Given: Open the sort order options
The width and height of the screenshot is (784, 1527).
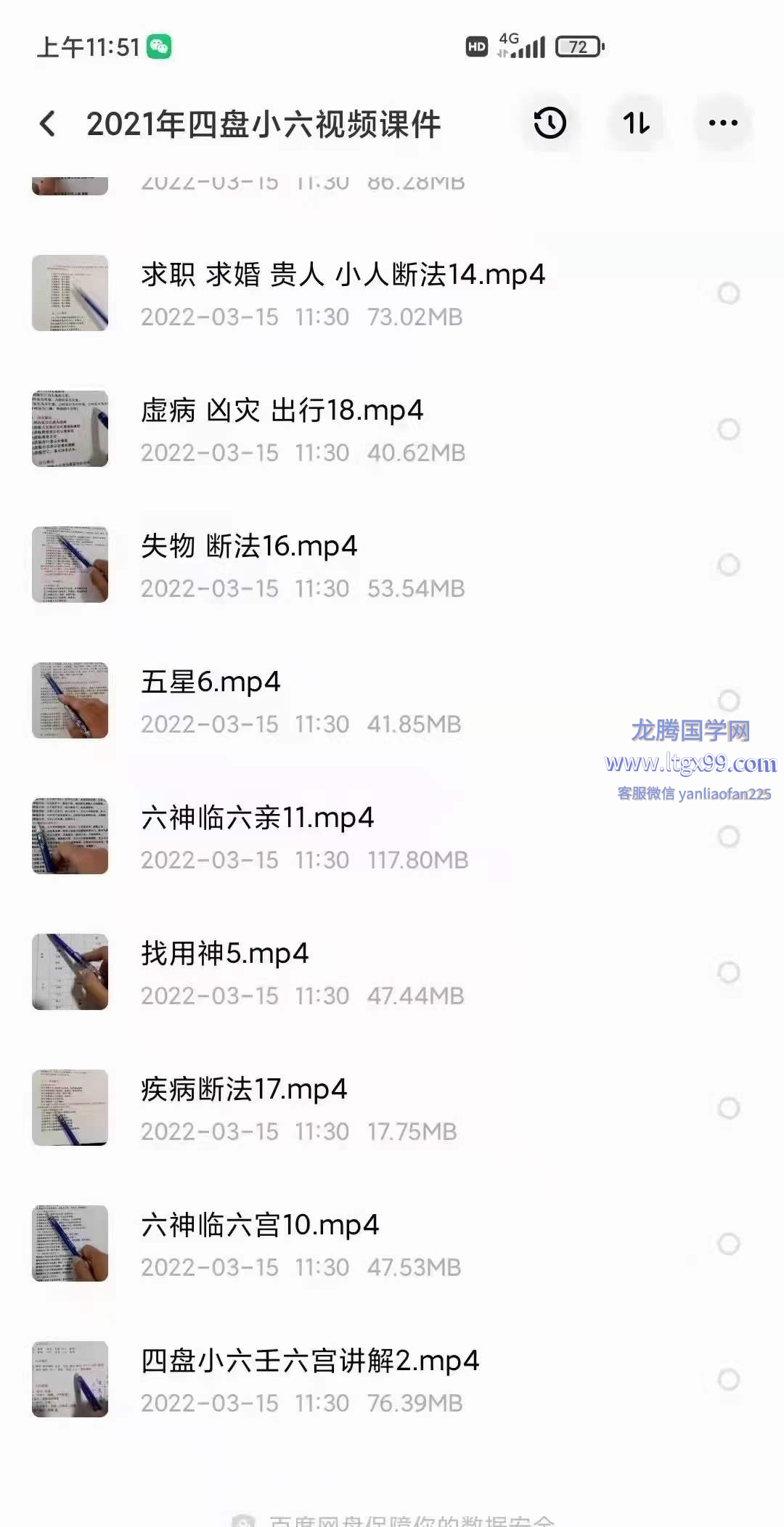Looking at the screenshot, I should click(636, 123).
